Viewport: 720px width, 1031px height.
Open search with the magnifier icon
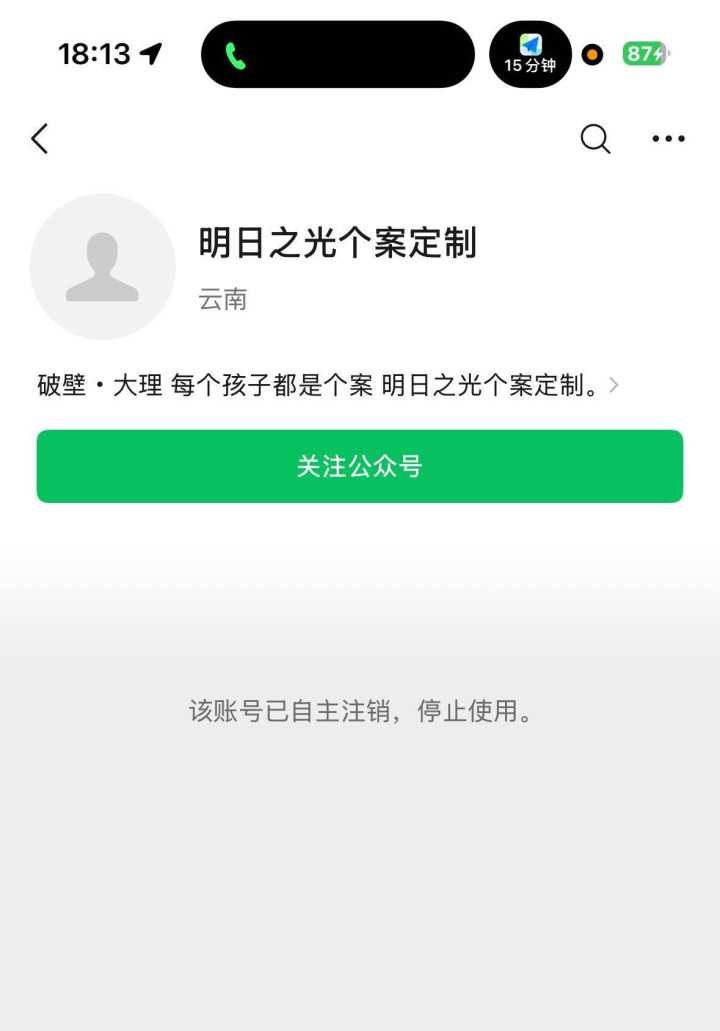coord(595,139)
